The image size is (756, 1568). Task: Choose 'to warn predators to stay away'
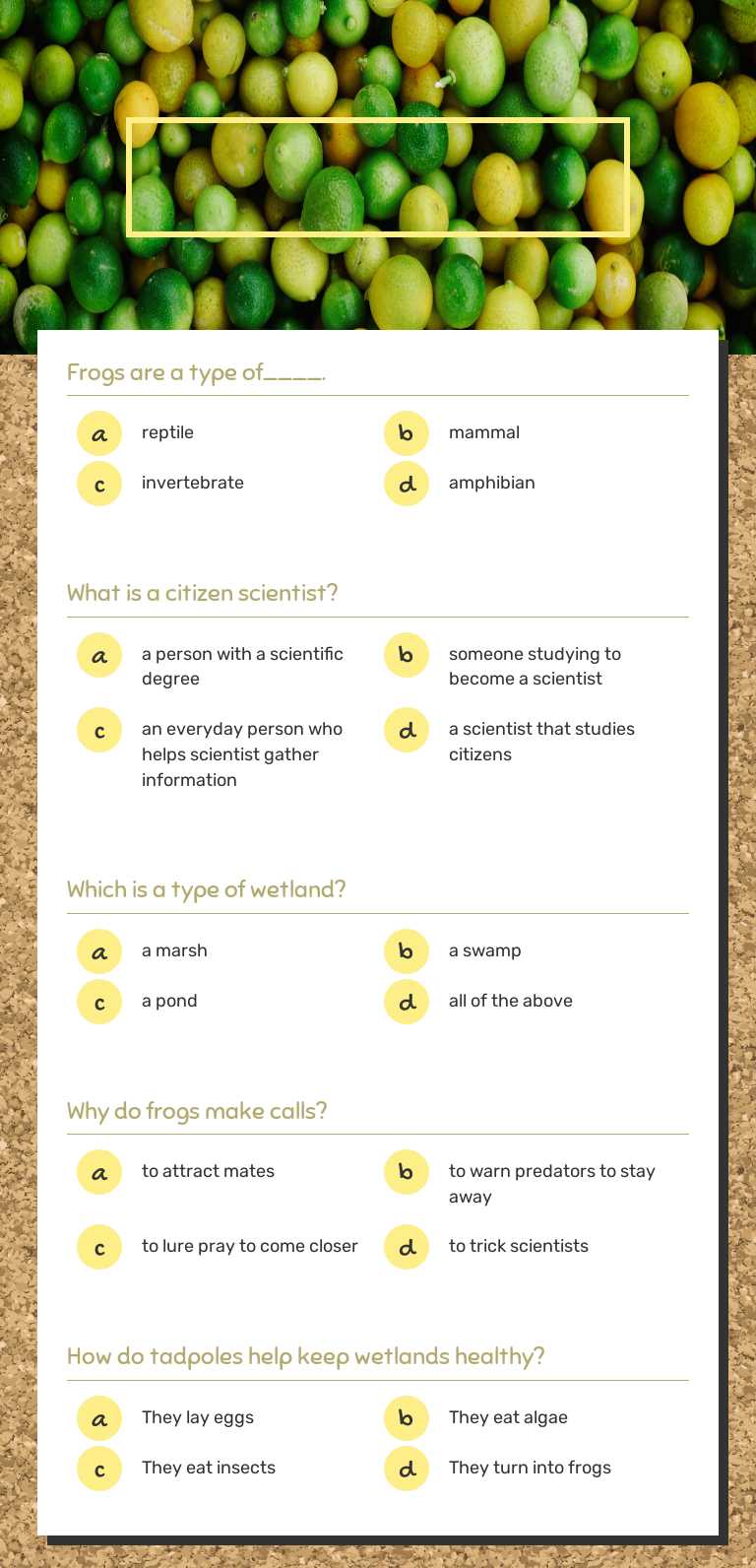[x=551, y=1183]
